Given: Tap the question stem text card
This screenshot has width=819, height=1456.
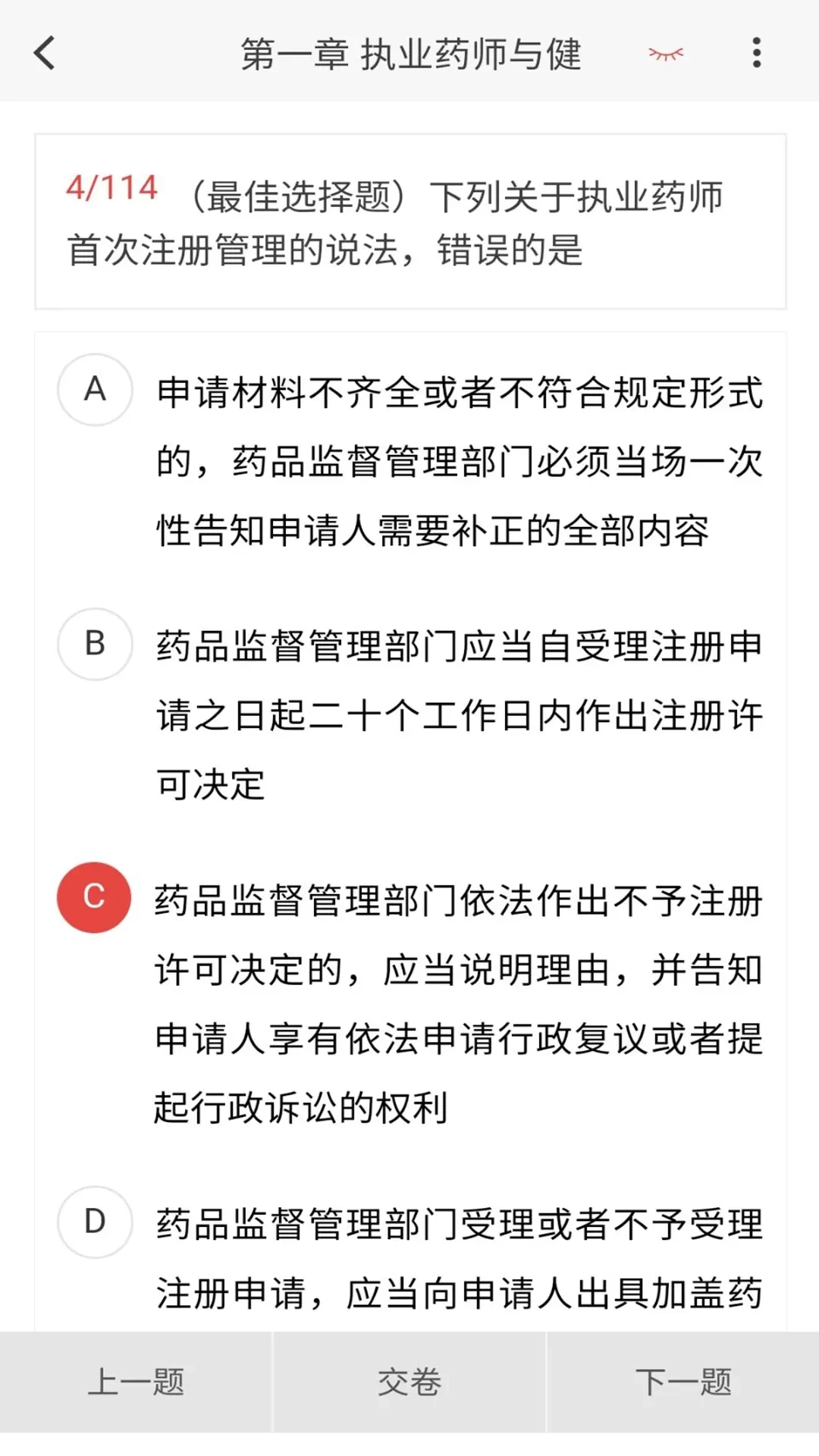Looking at the screenshot, I should click(x=409, y=220).
